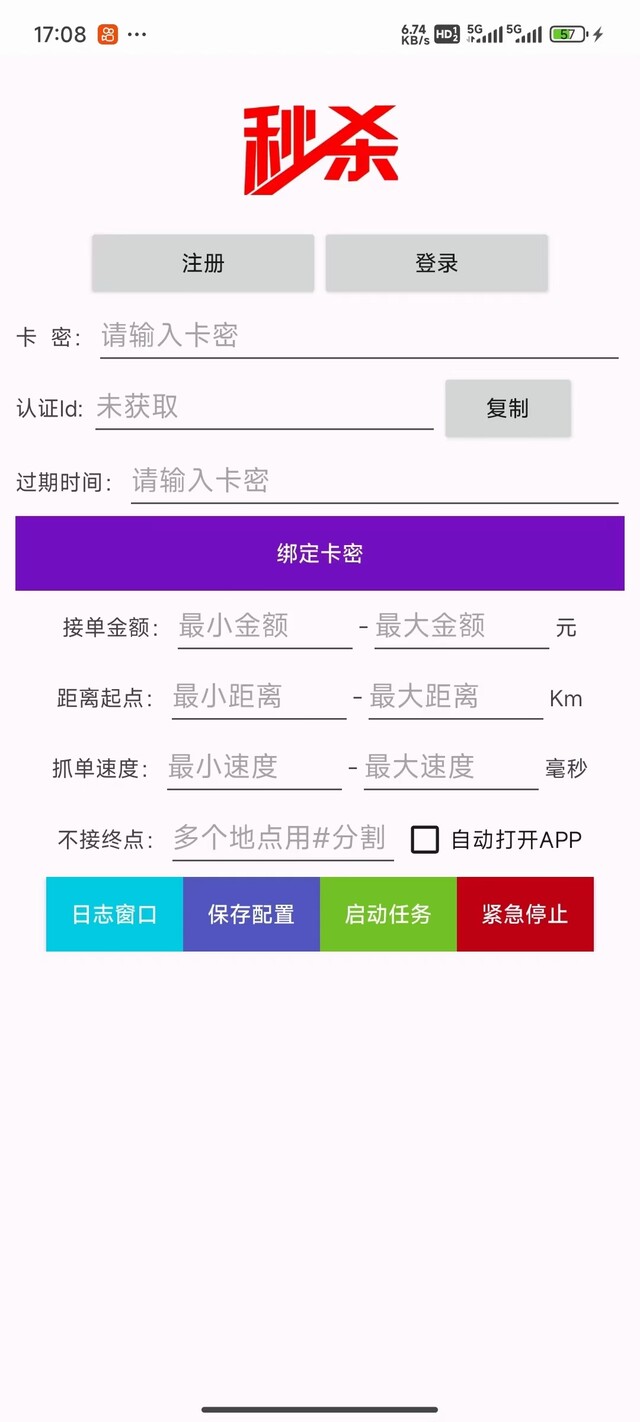
Task: Tap the purple 绑定卡密 button
Action: tap(320, 553)
